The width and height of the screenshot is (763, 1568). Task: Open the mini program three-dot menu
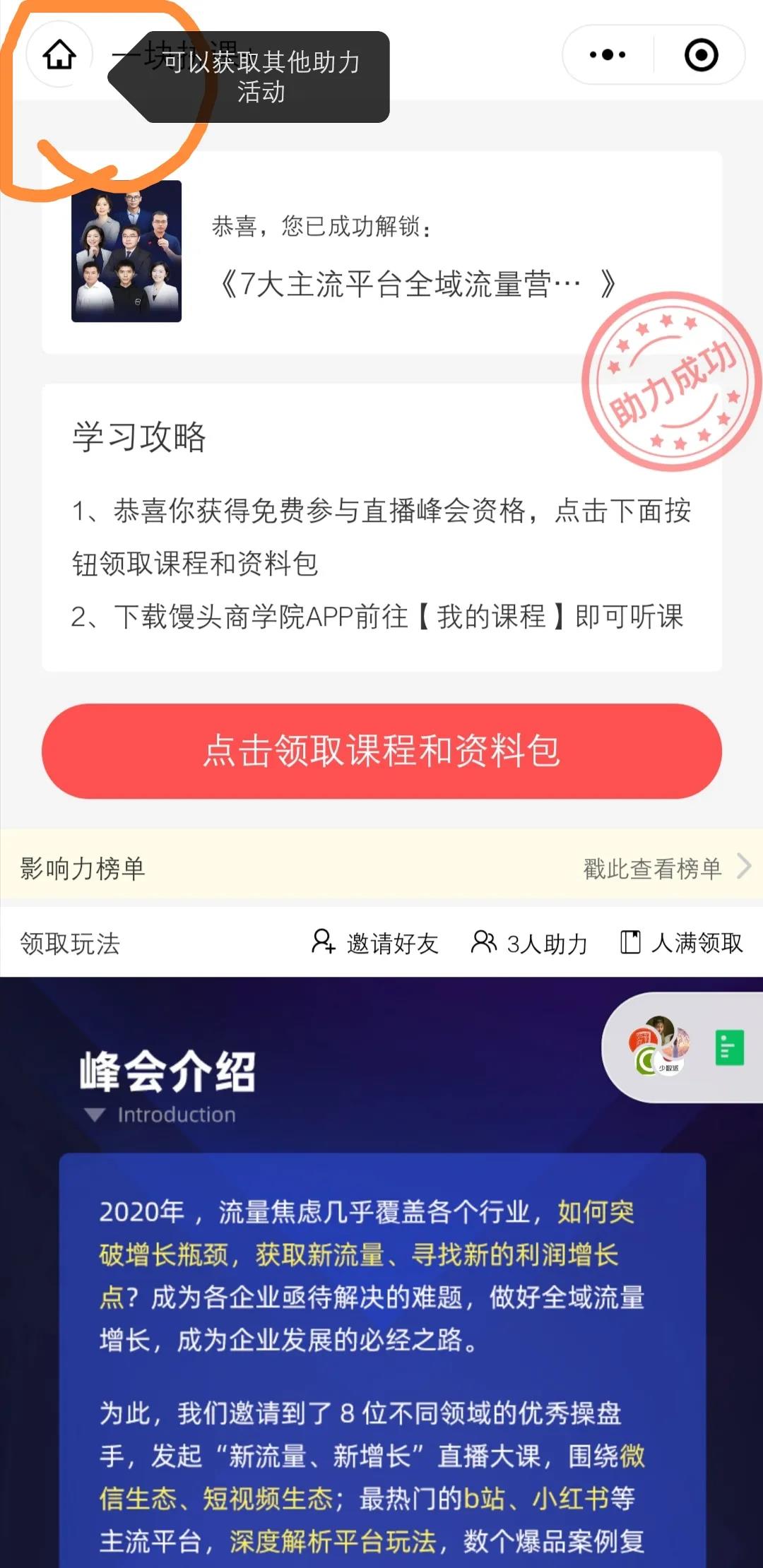coord(608,55)
